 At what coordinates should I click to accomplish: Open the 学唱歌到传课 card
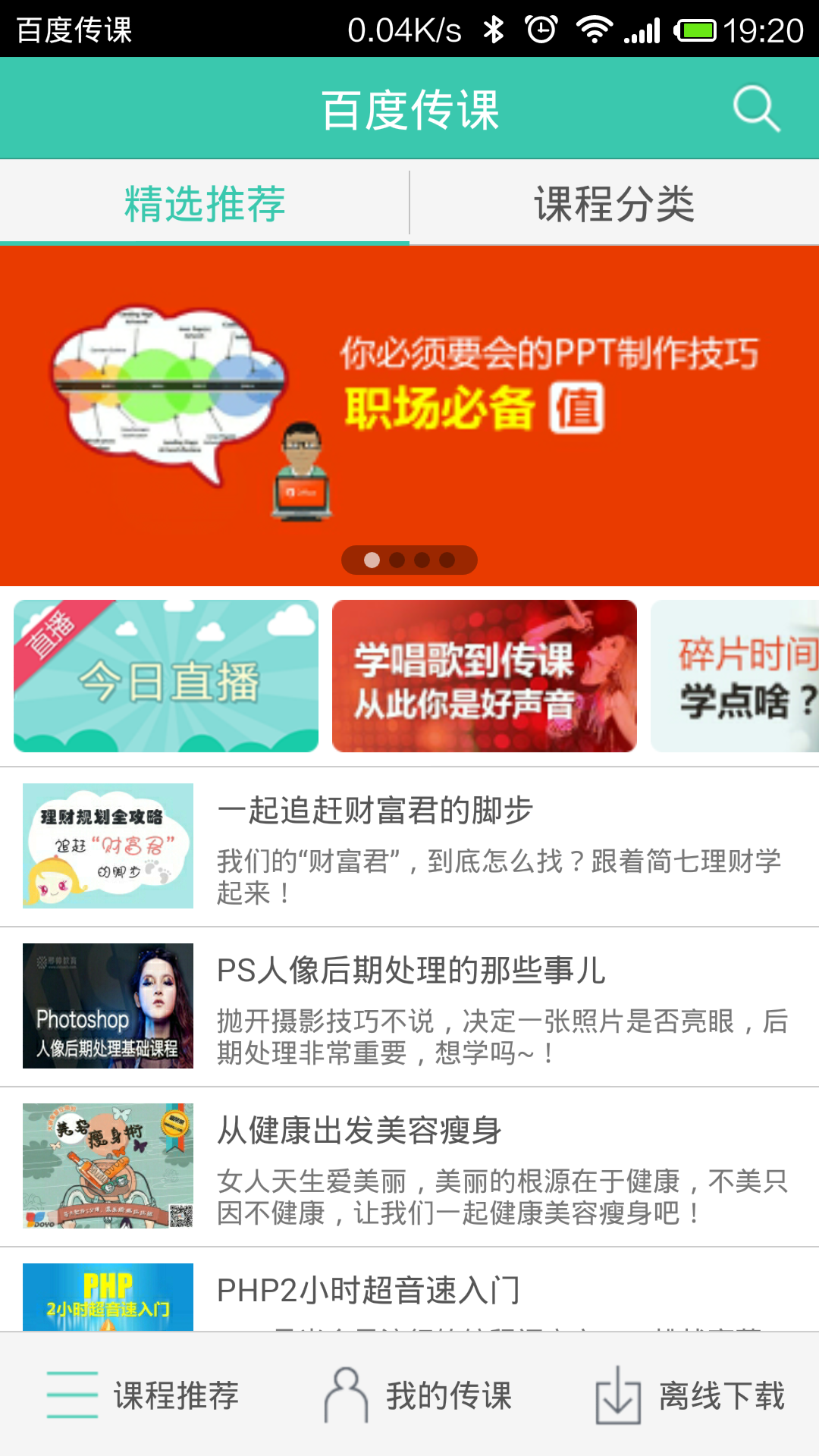pyautogui.click(x=484, y=676)
